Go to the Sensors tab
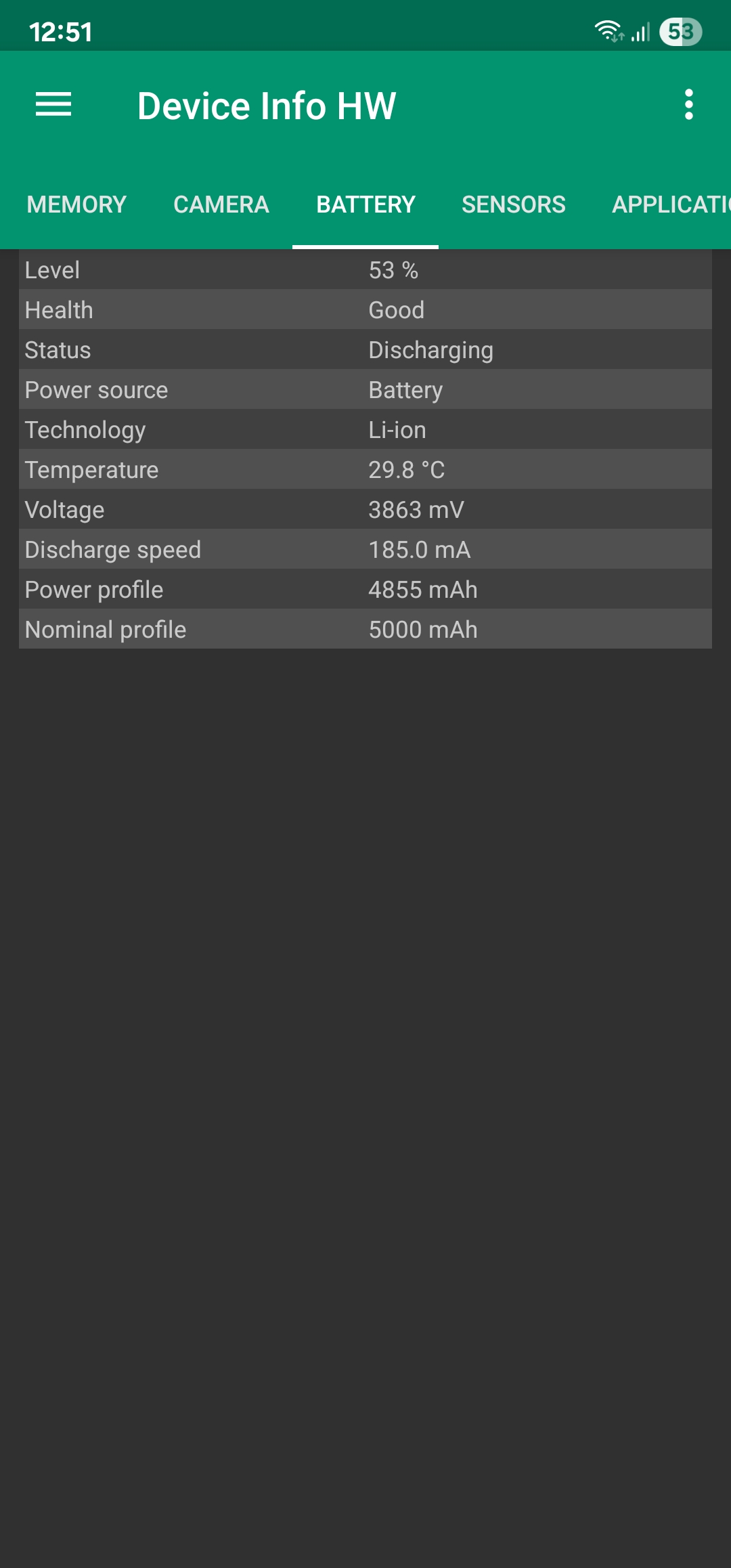 tap(514, 204)
